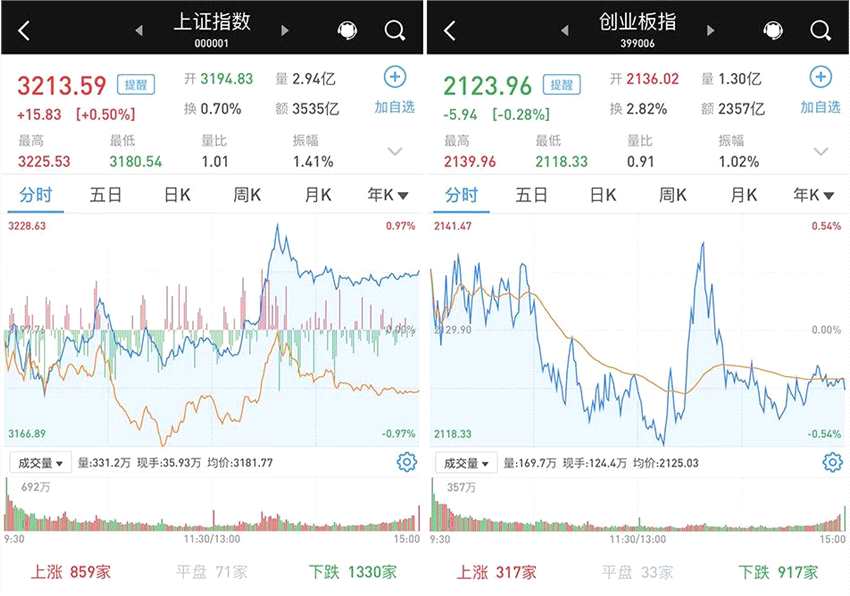Show the 日K chart for 上证指数

(177, 195)
